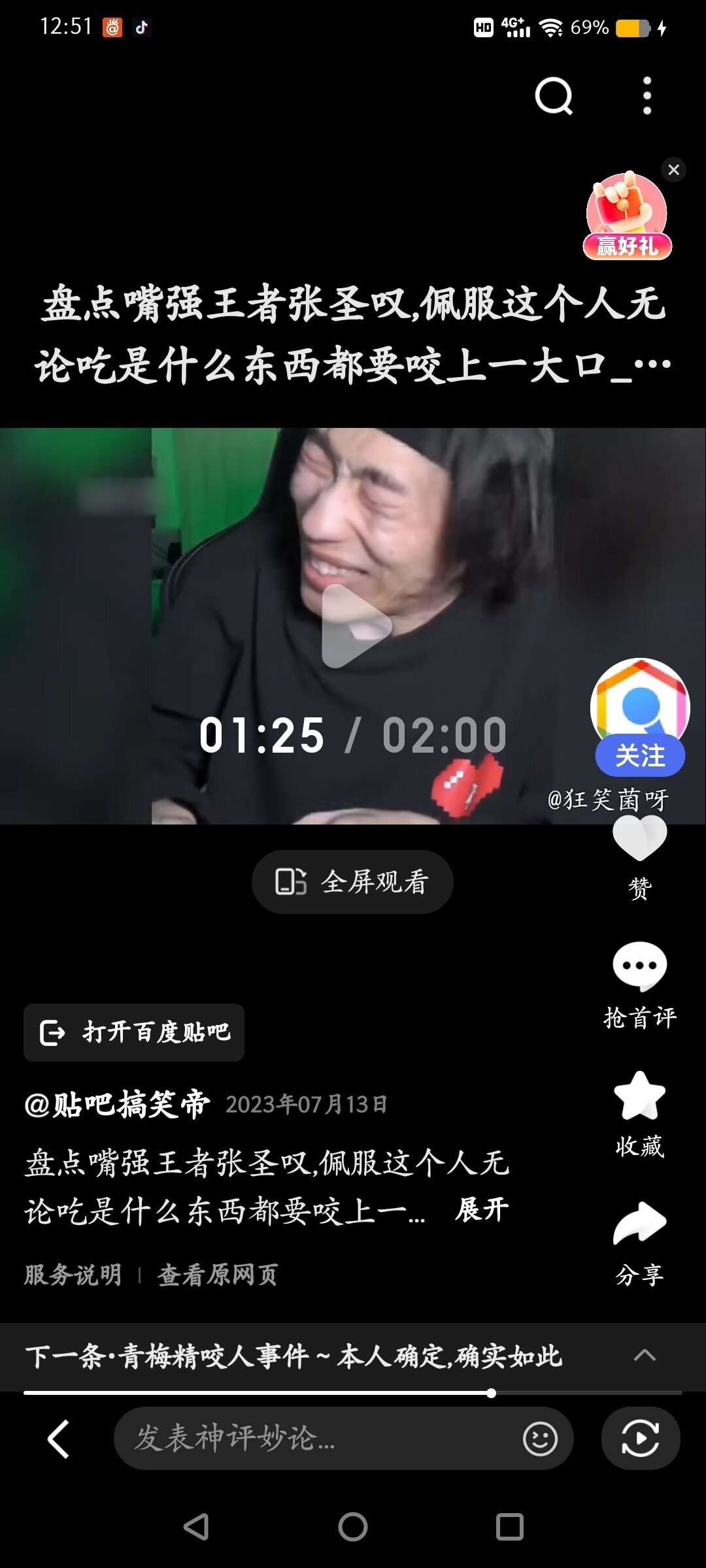
Task: Add the video to 收藏 favorites
Action: [x=639, y=1096]
